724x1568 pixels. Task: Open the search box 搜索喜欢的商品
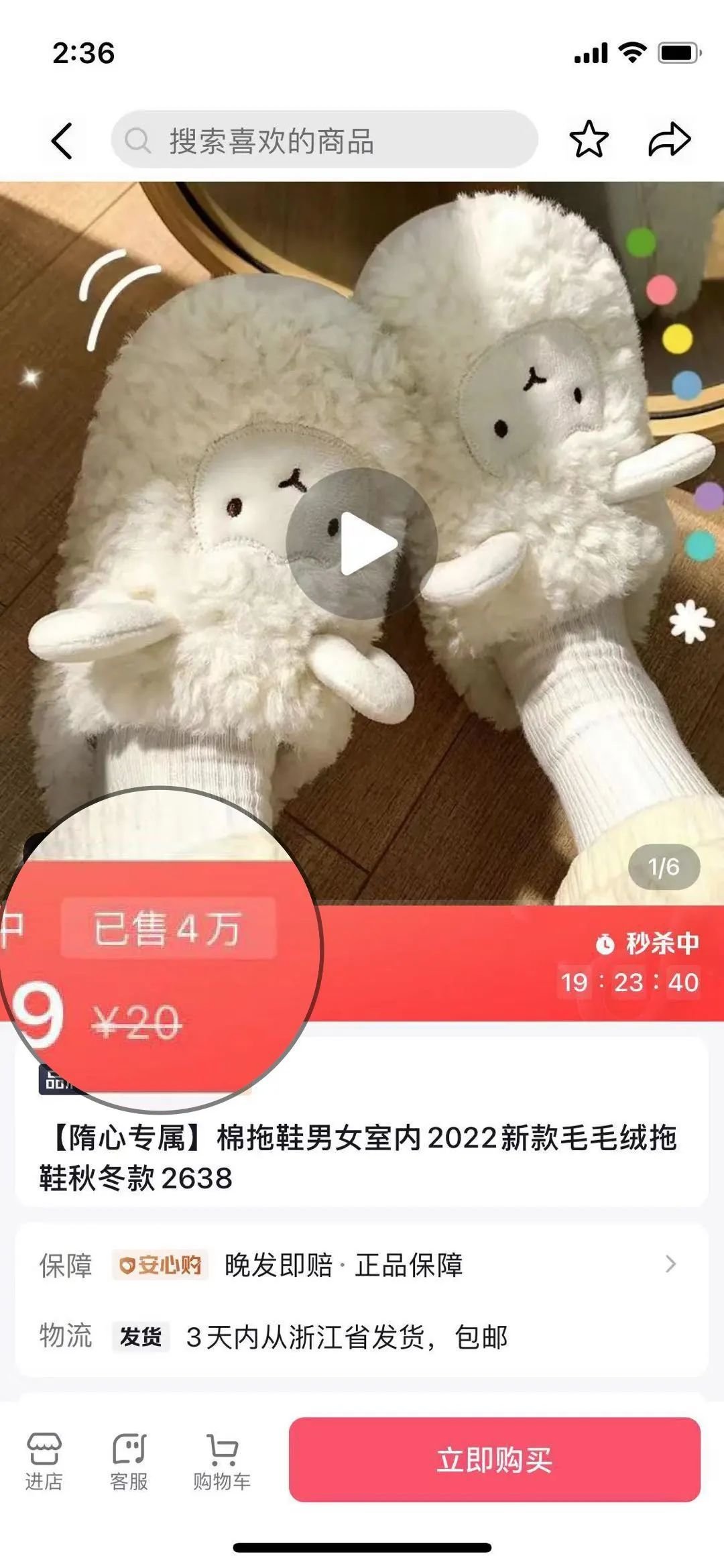pos(324,140)
